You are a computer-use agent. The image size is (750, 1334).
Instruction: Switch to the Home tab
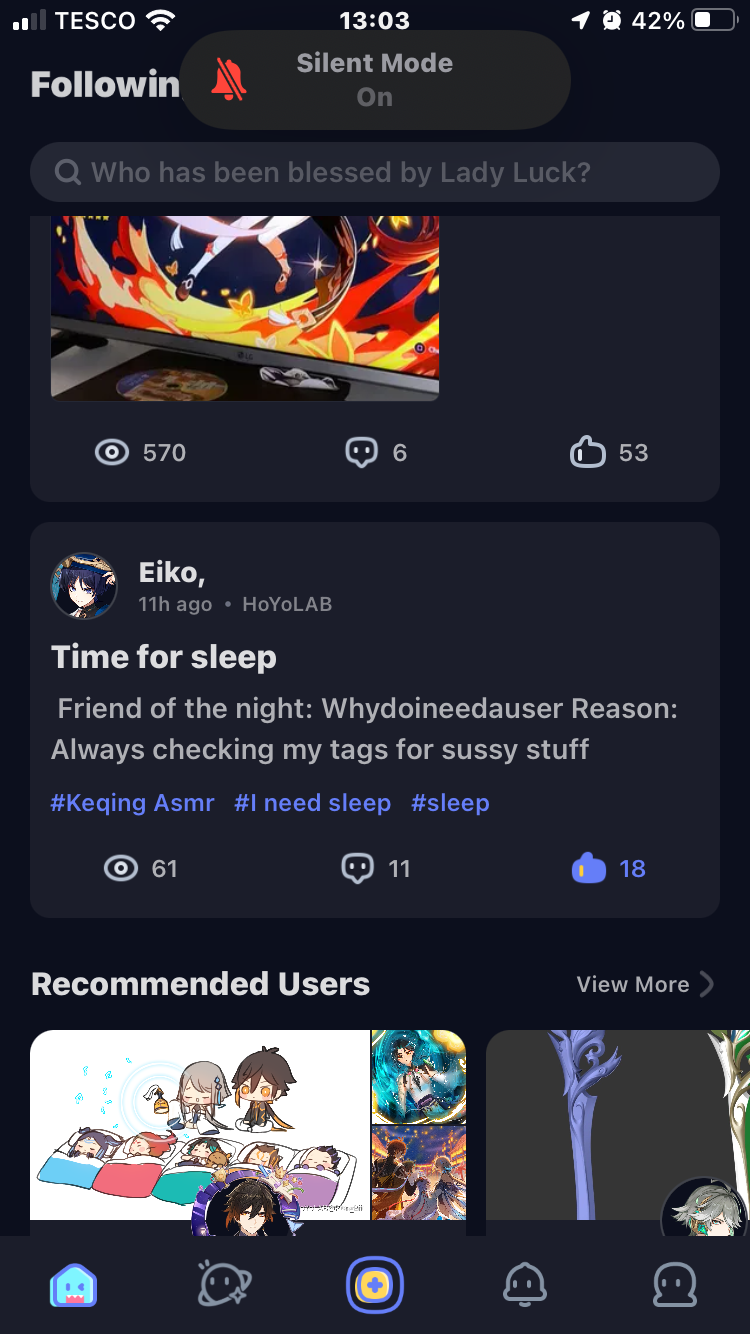point(74,1285)
